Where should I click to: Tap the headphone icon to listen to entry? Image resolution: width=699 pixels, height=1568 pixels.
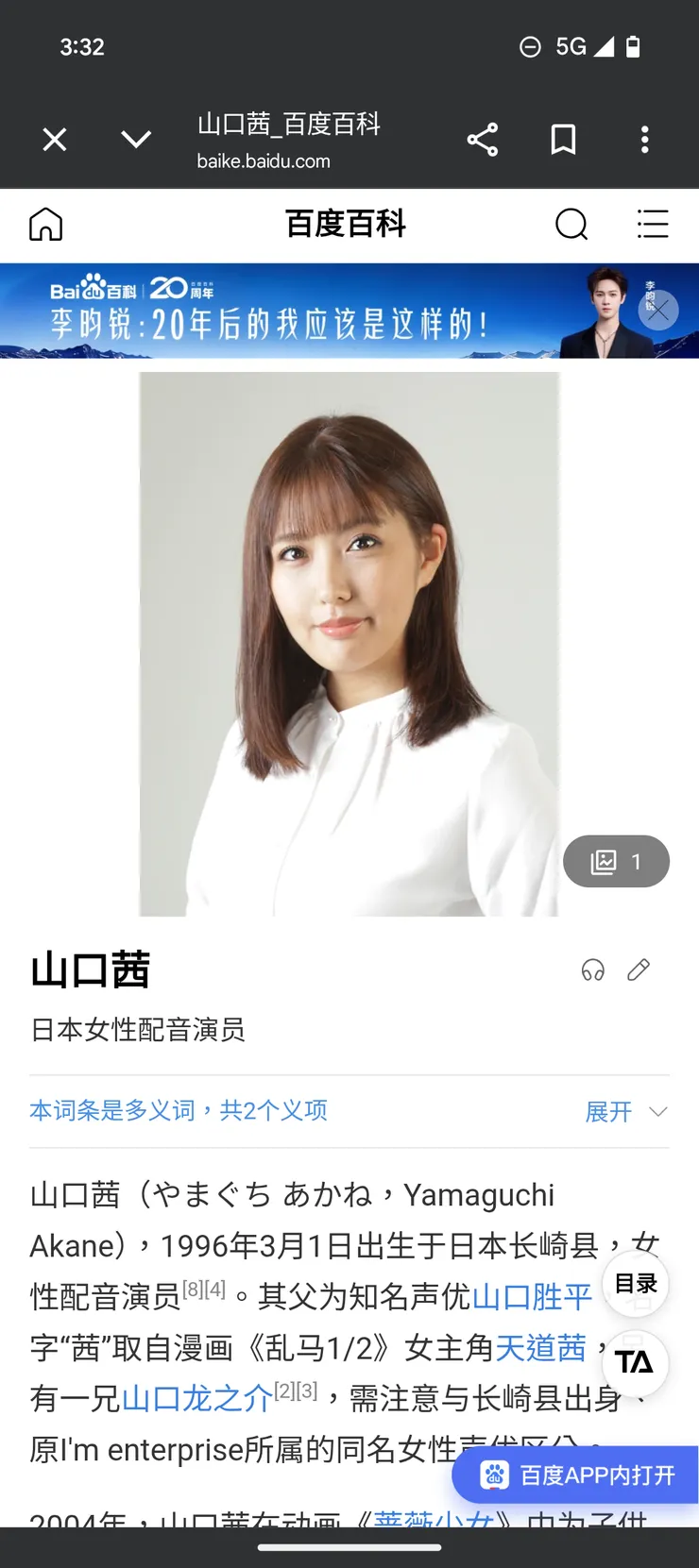(x=592, y=970)
